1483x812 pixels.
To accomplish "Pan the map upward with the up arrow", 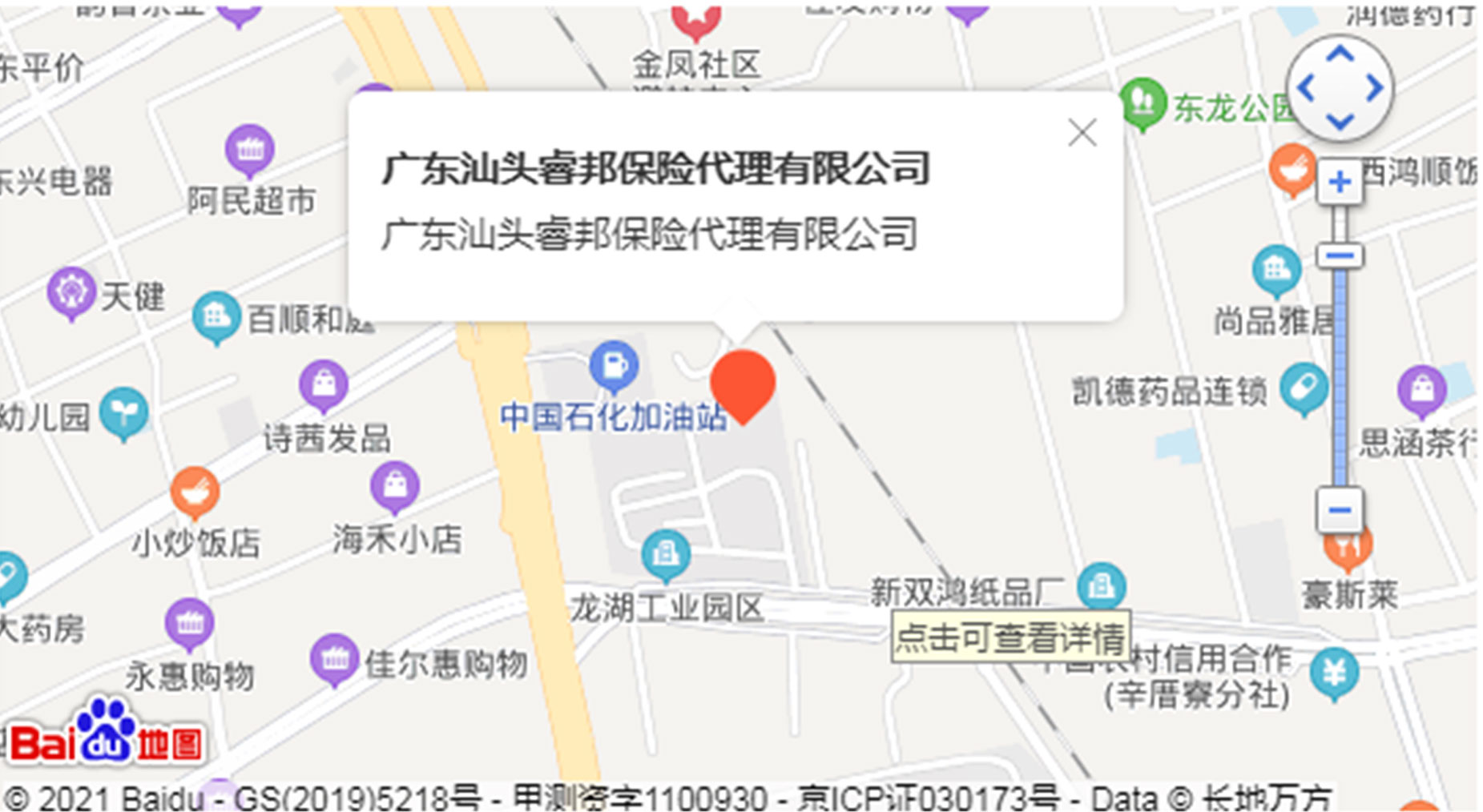I will tap(1340, 54).
